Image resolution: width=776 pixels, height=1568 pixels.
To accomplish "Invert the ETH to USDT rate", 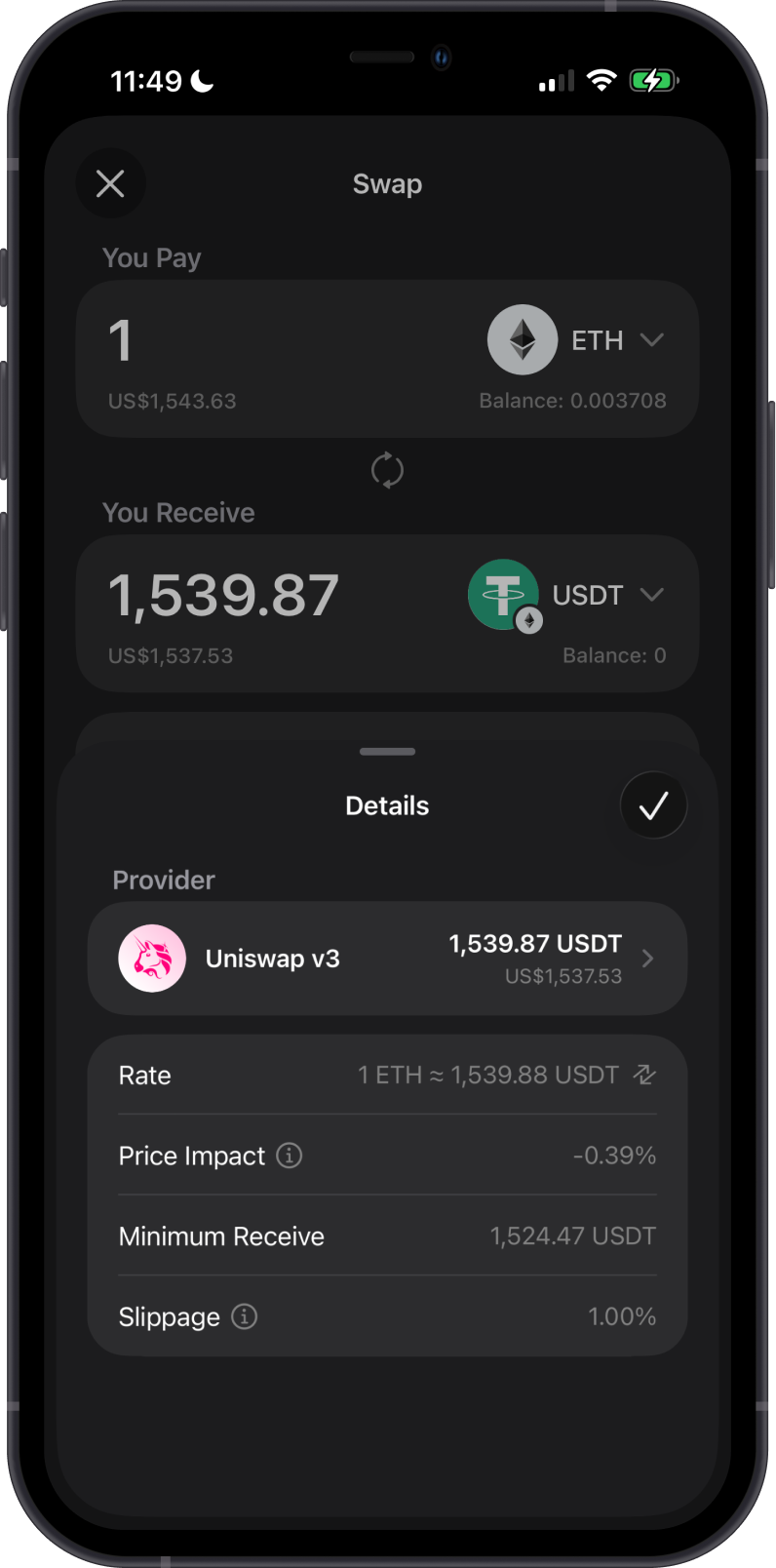I will click(x=644, y=1075).
